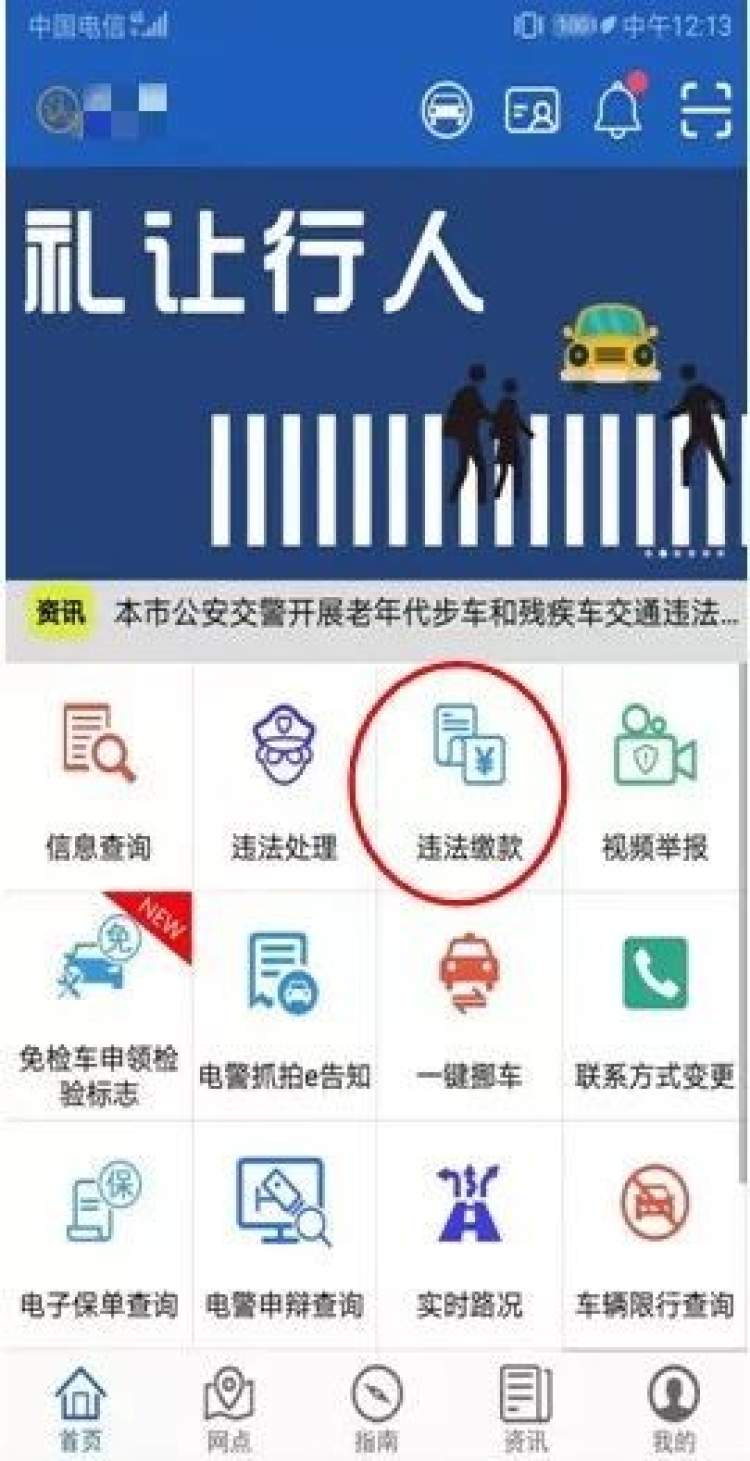Open the notifications bell
Viewport: 750px width, 1461px height.
tap(618, 108)
